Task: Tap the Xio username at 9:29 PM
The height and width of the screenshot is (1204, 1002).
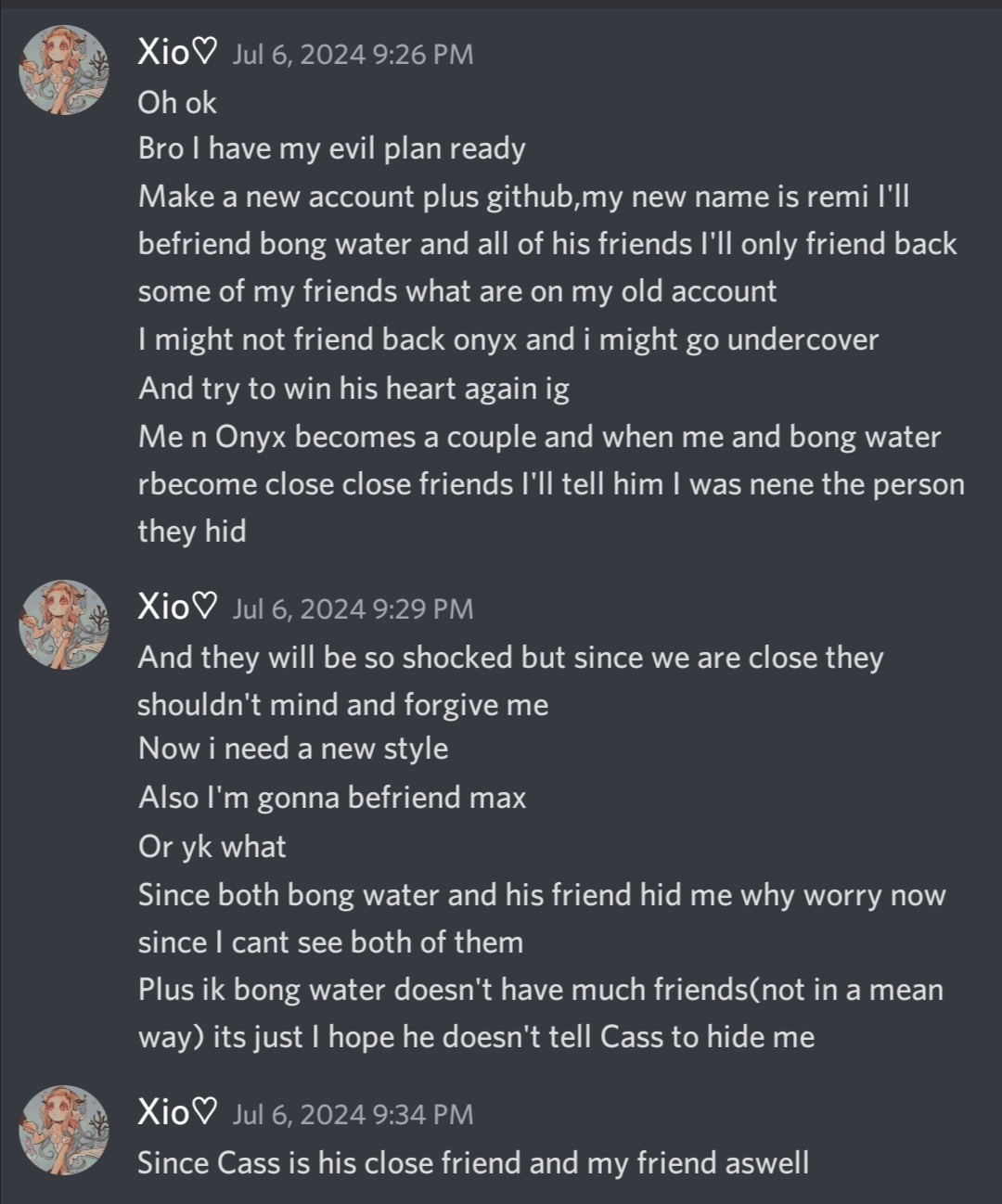Action: (x=176, y=608)
